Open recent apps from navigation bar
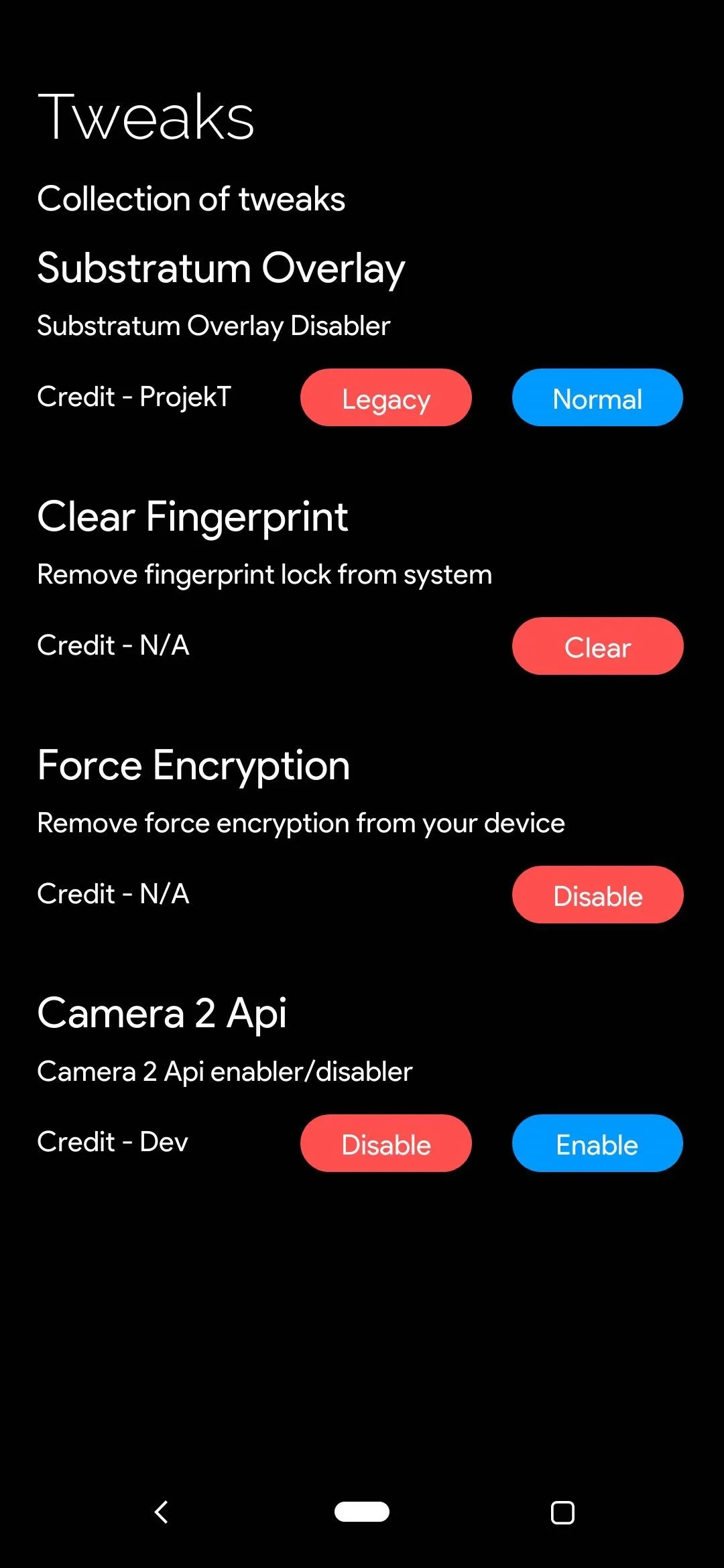Viewport: 724px width, 1568px height. pos(562,1512)
